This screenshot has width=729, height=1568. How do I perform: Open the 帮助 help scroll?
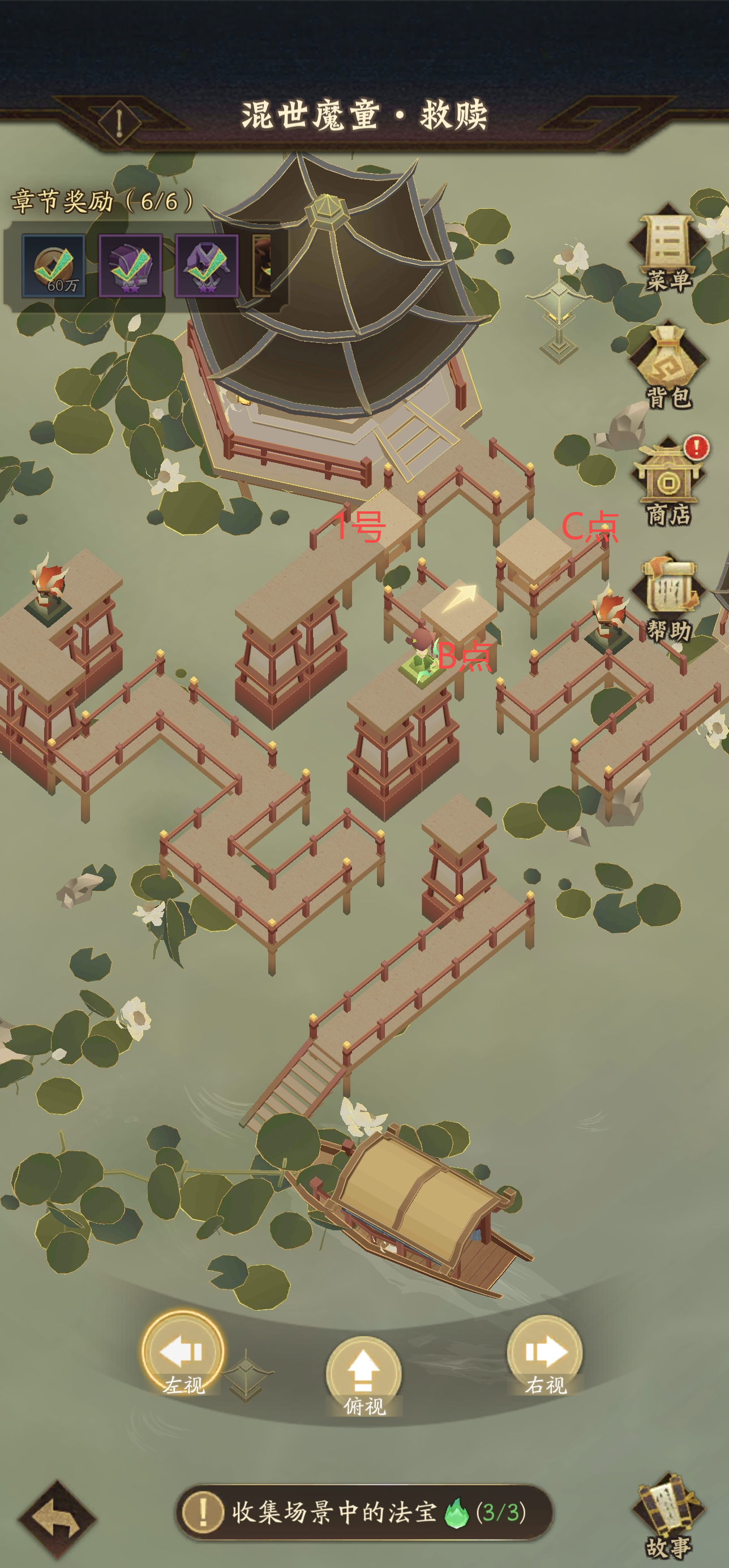click(x=668, y=597)
